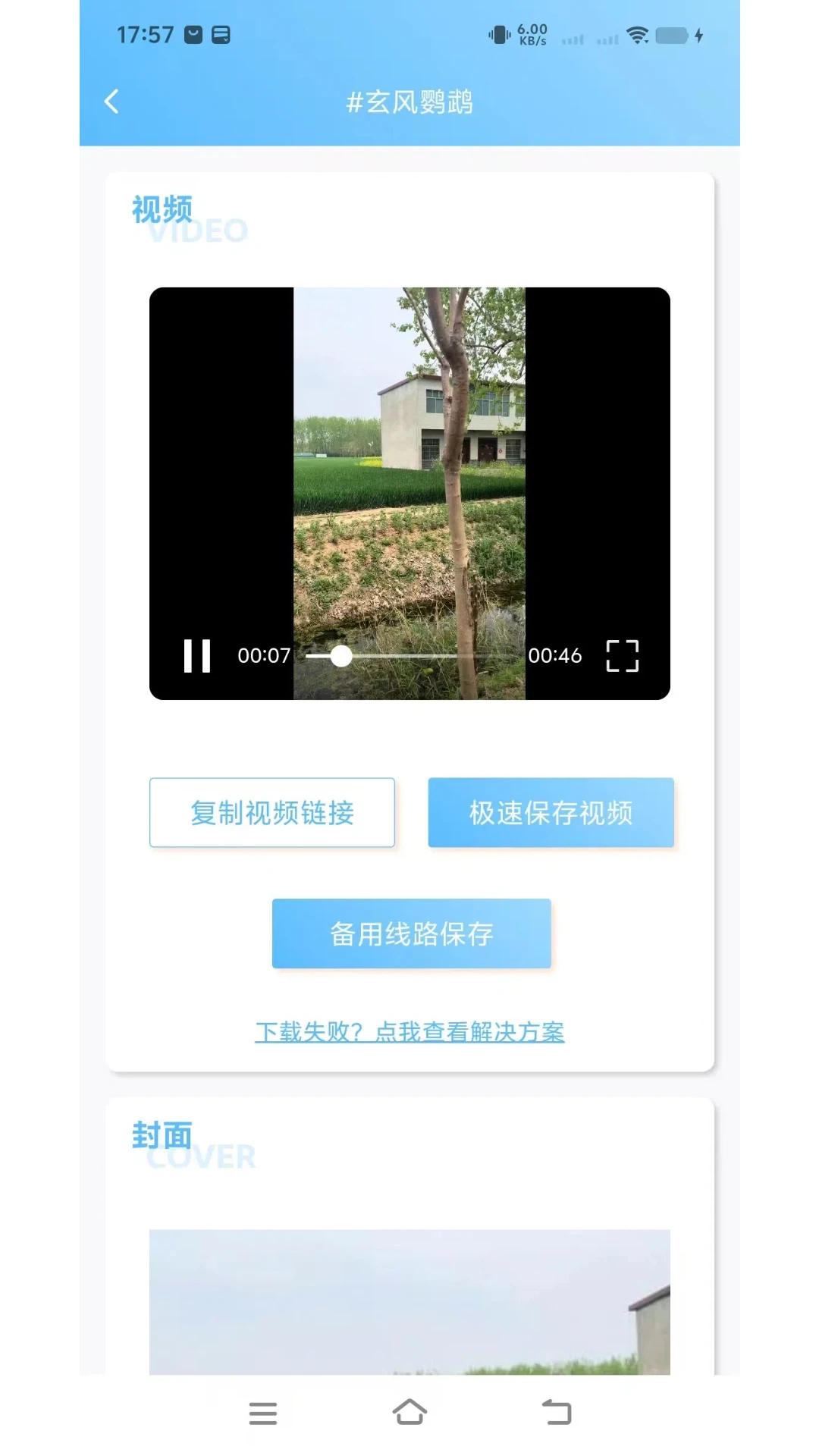Tap the 封面 section header

coord(162,1134)
